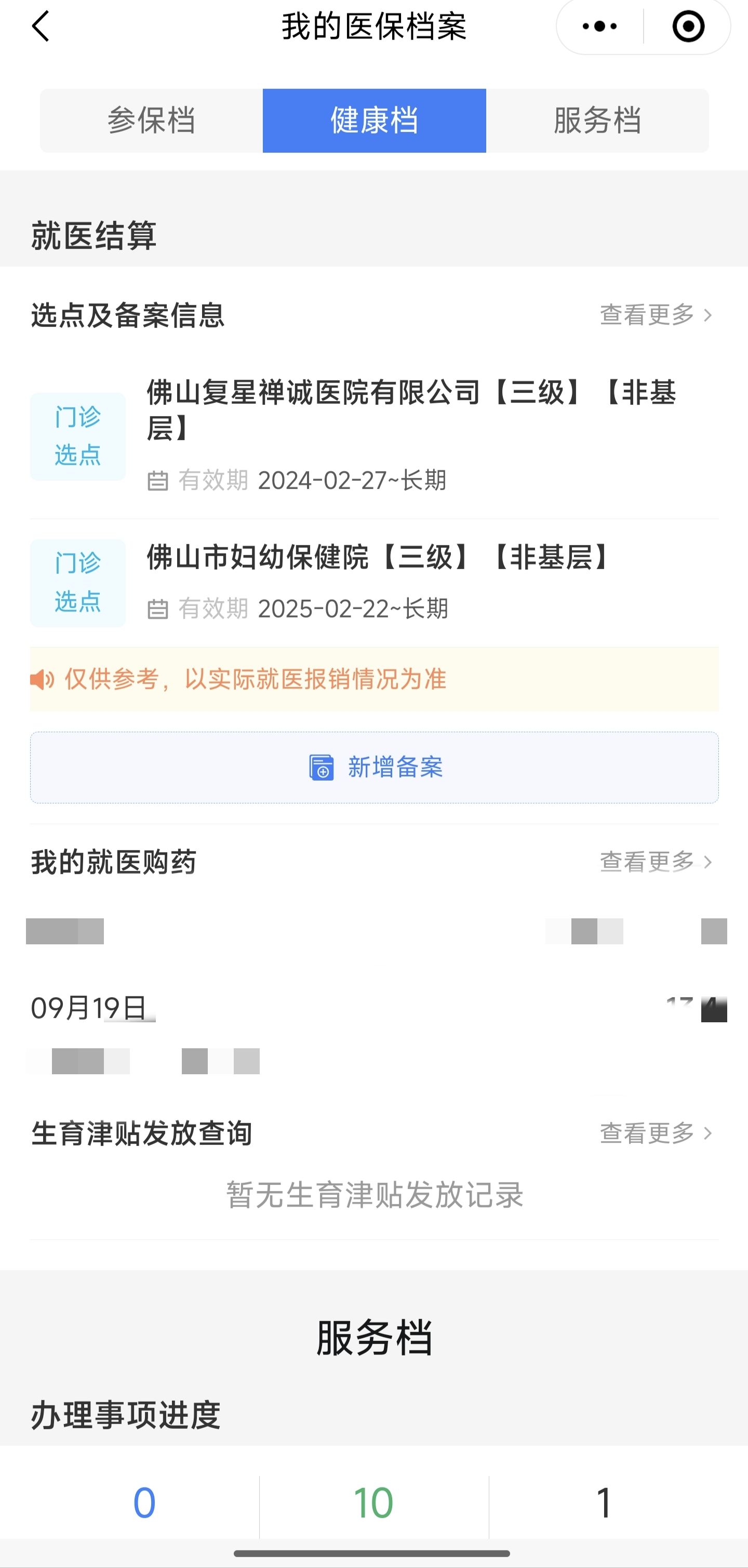Go back from 我的医保档案
Screen dimensions: 748x1568
[x=40, y=27]
